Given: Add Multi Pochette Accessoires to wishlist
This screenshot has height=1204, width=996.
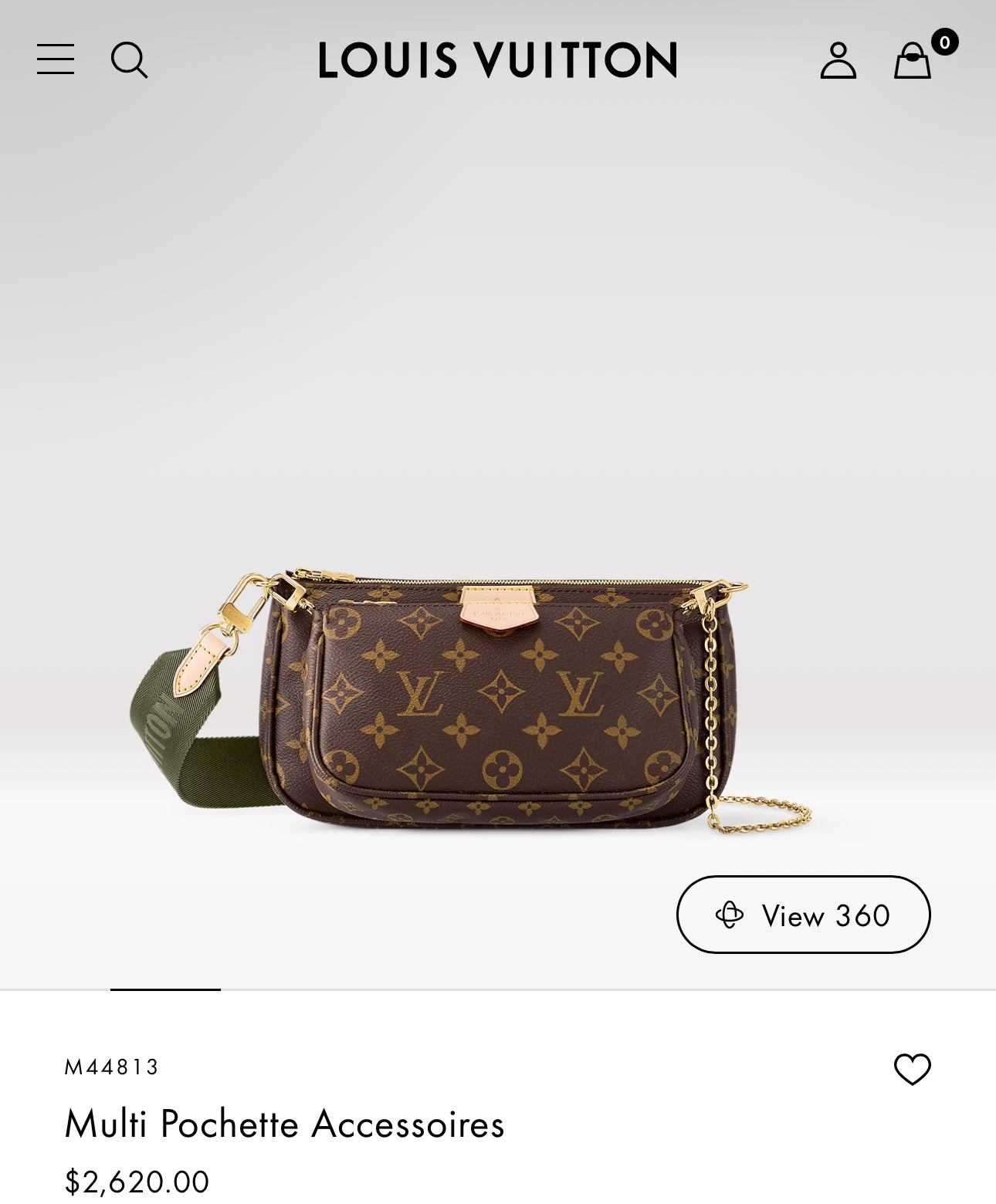Looking at the screenshot, I should click(912, 1069).
